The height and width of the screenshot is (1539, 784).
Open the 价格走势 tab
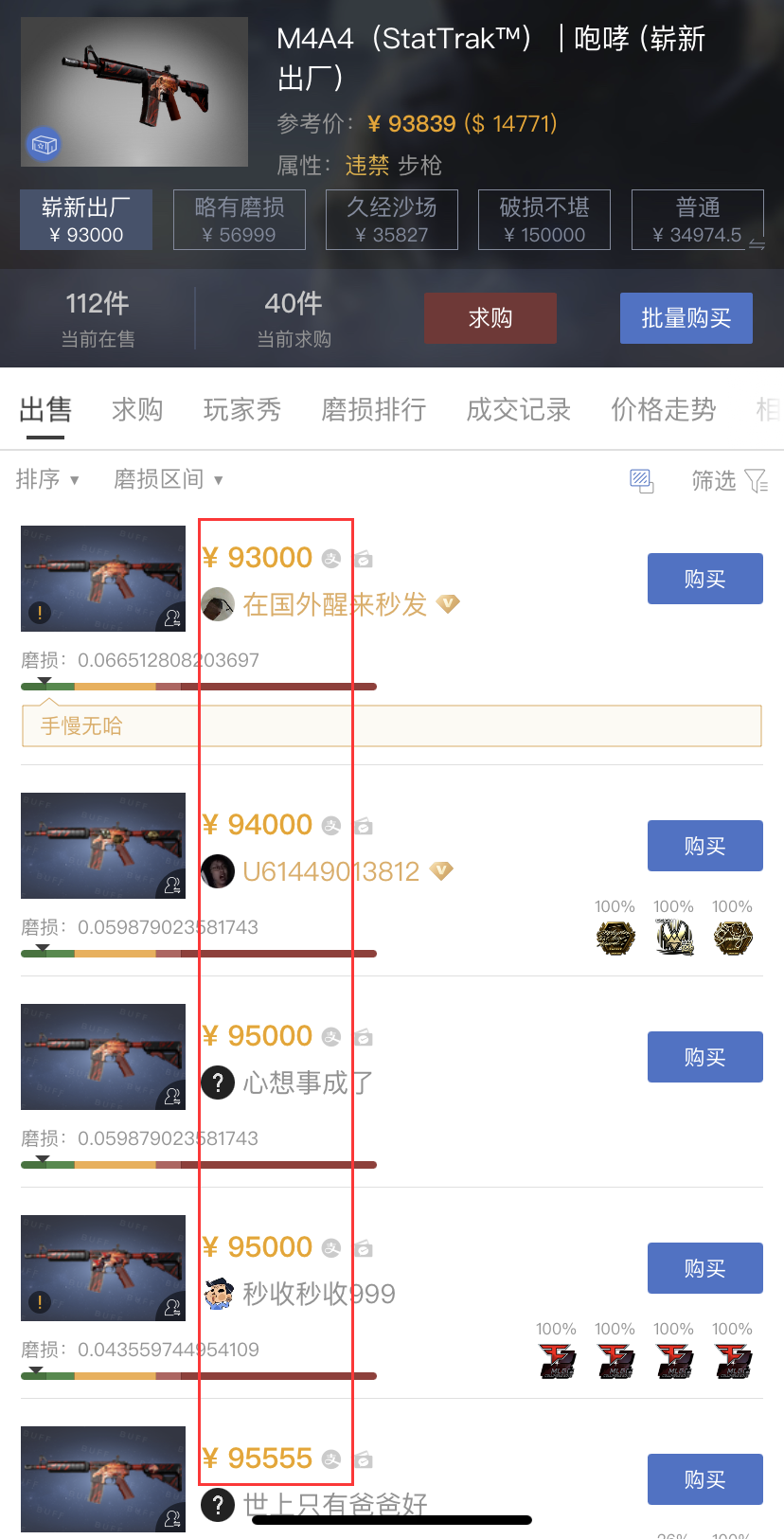click(x=664, y=409)
